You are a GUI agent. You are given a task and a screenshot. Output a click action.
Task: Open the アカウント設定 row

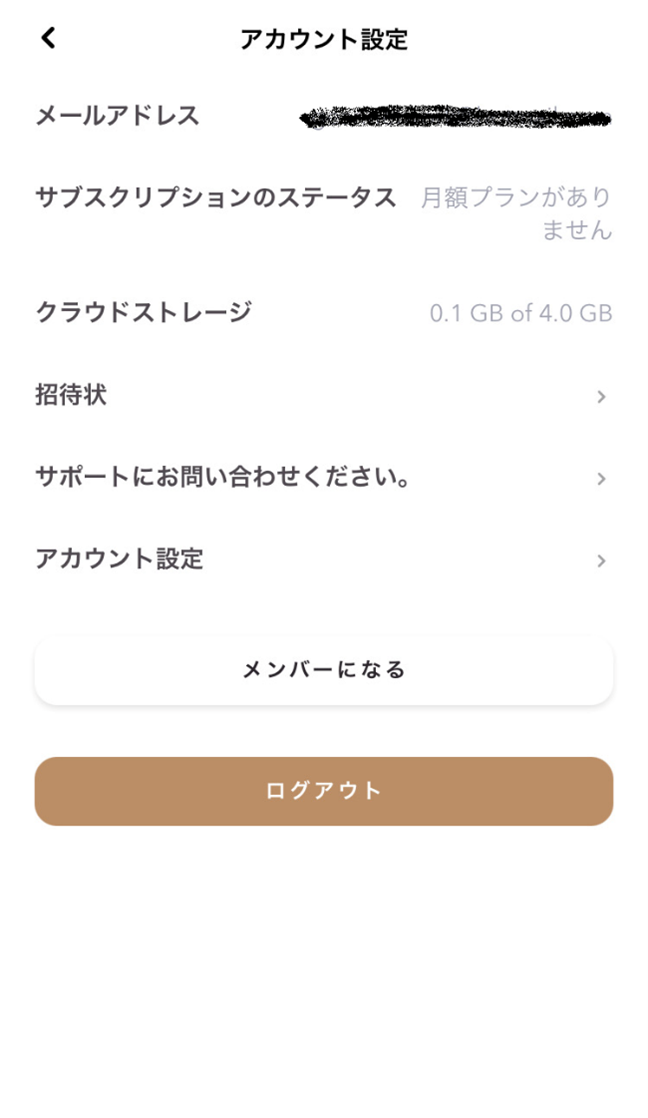(324, 560)
